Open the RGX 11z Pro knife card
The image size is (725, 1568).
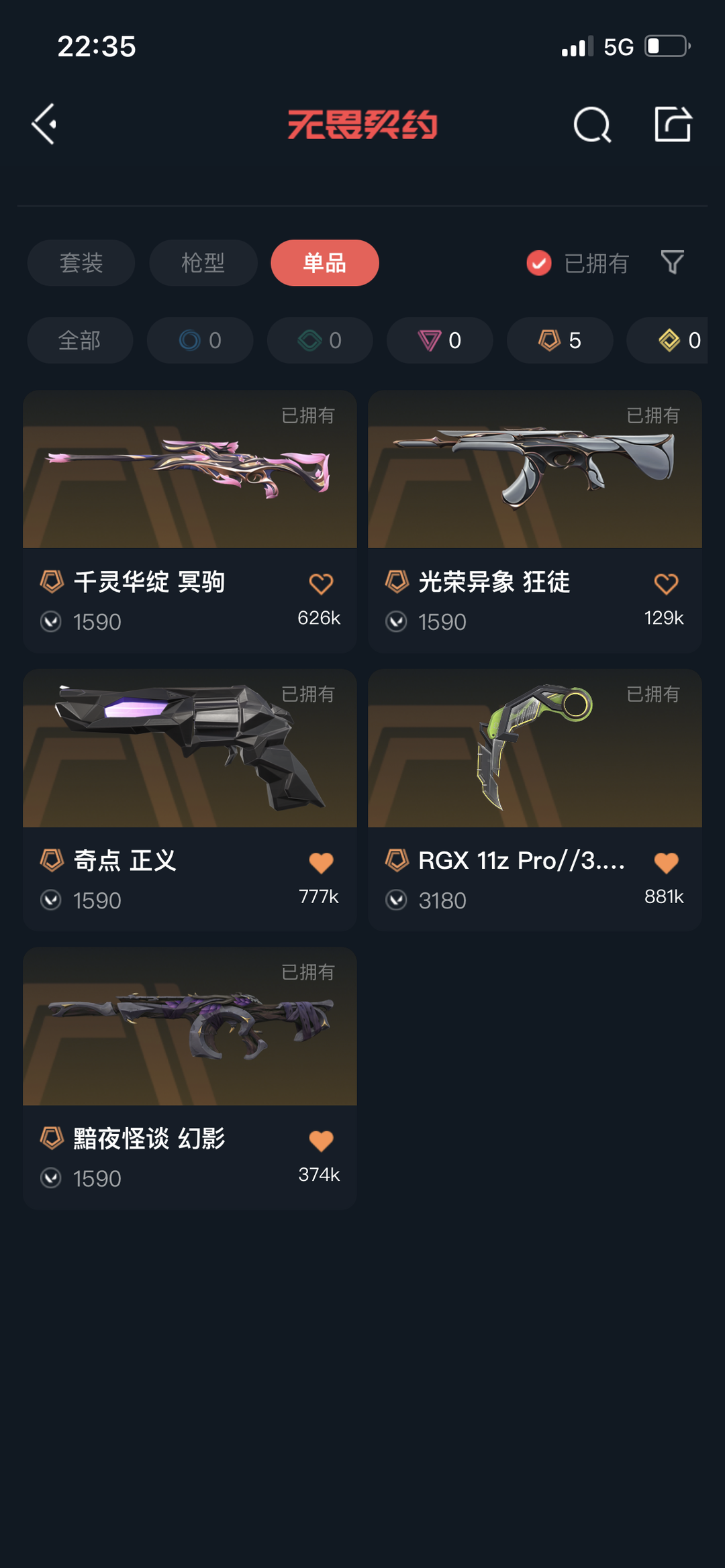click(535, 800)
